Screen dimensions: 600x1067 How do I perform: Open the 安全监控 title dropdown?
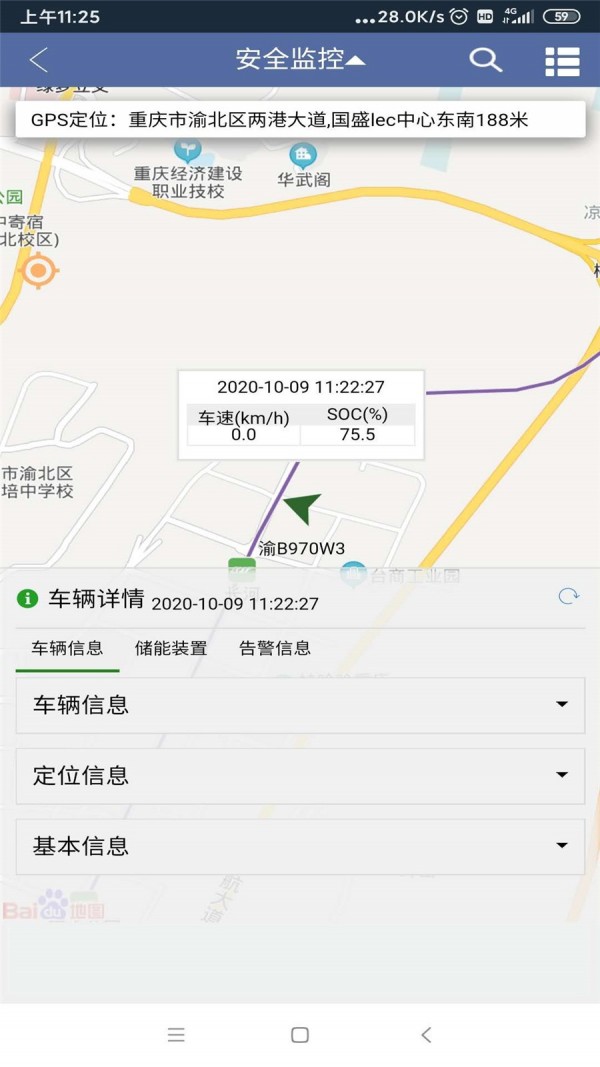[x=300, y=60]
